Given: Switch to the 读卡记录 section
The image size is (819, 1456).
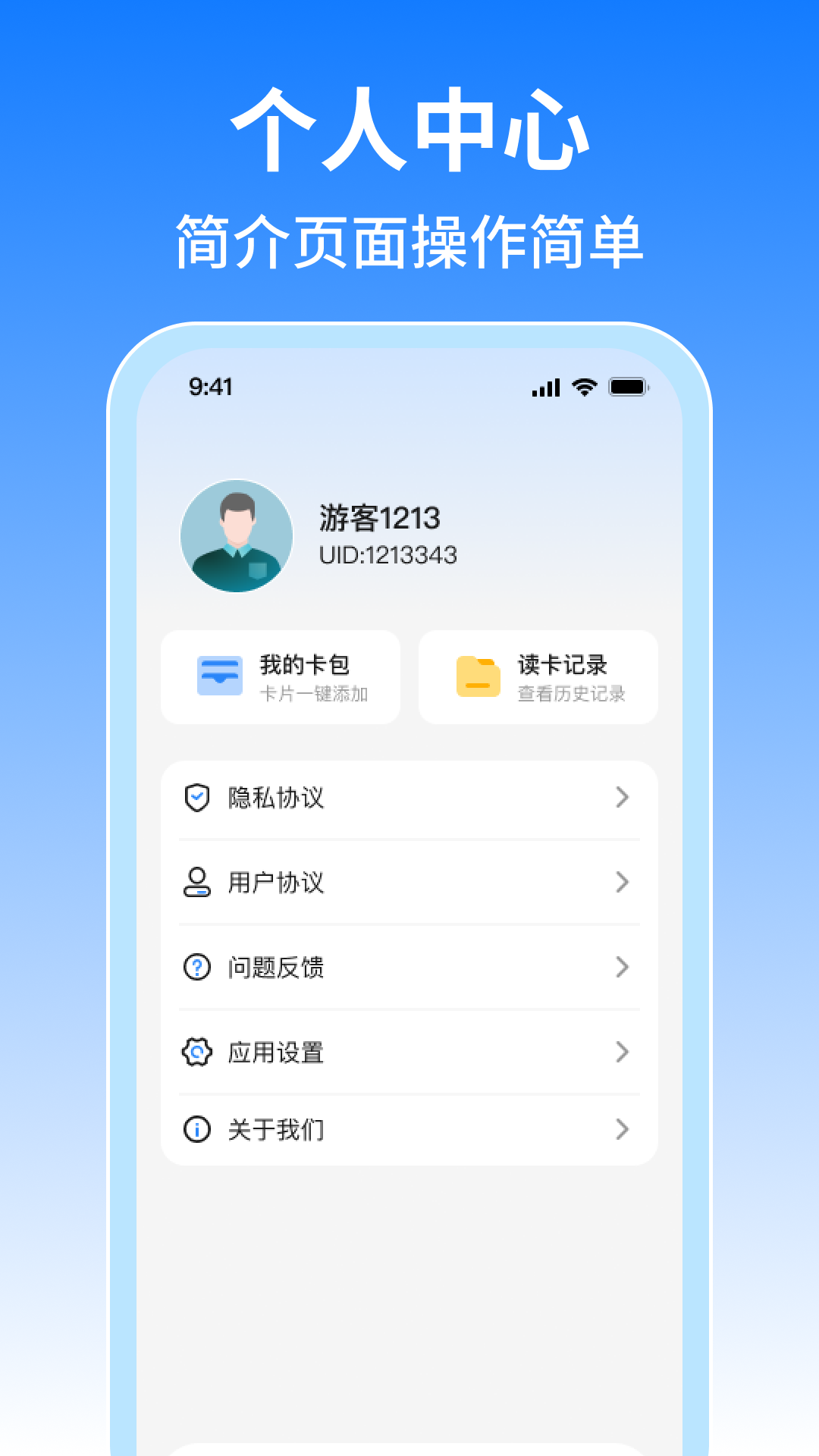Looking at the screenshot, I should [x=538, y=676].
